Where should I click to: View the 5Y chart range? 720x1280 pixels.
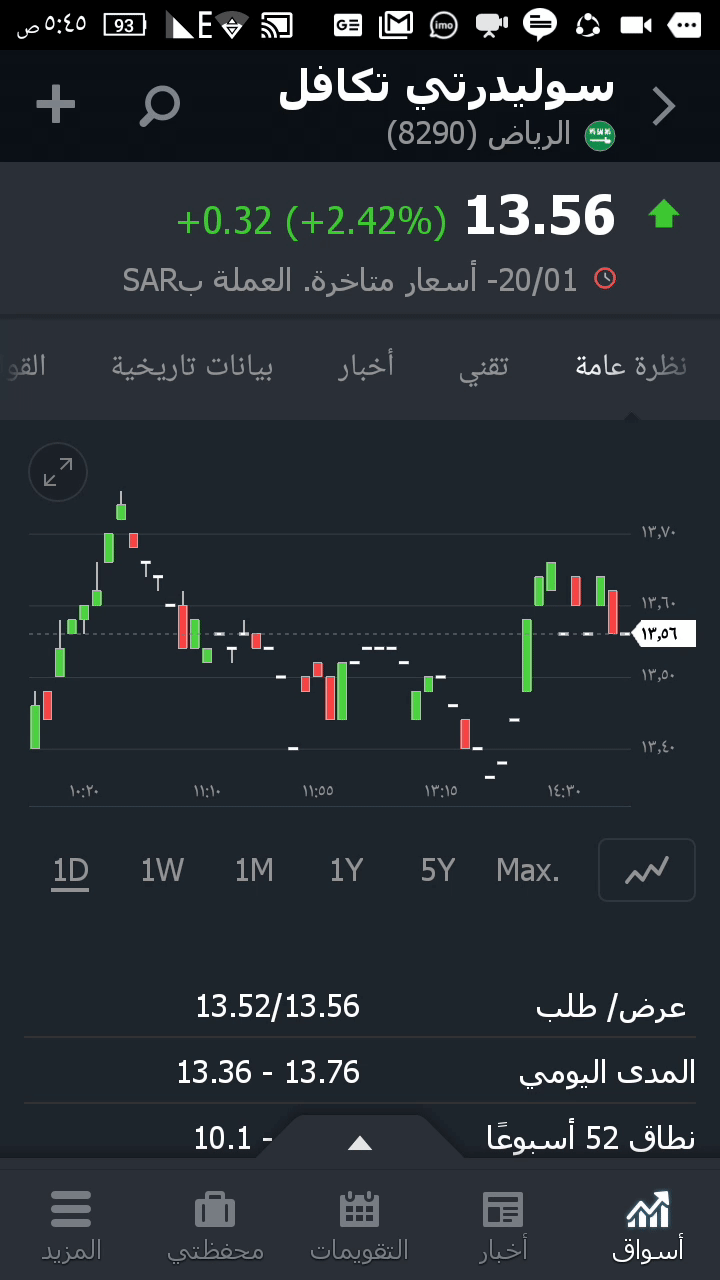click(438, 871)
